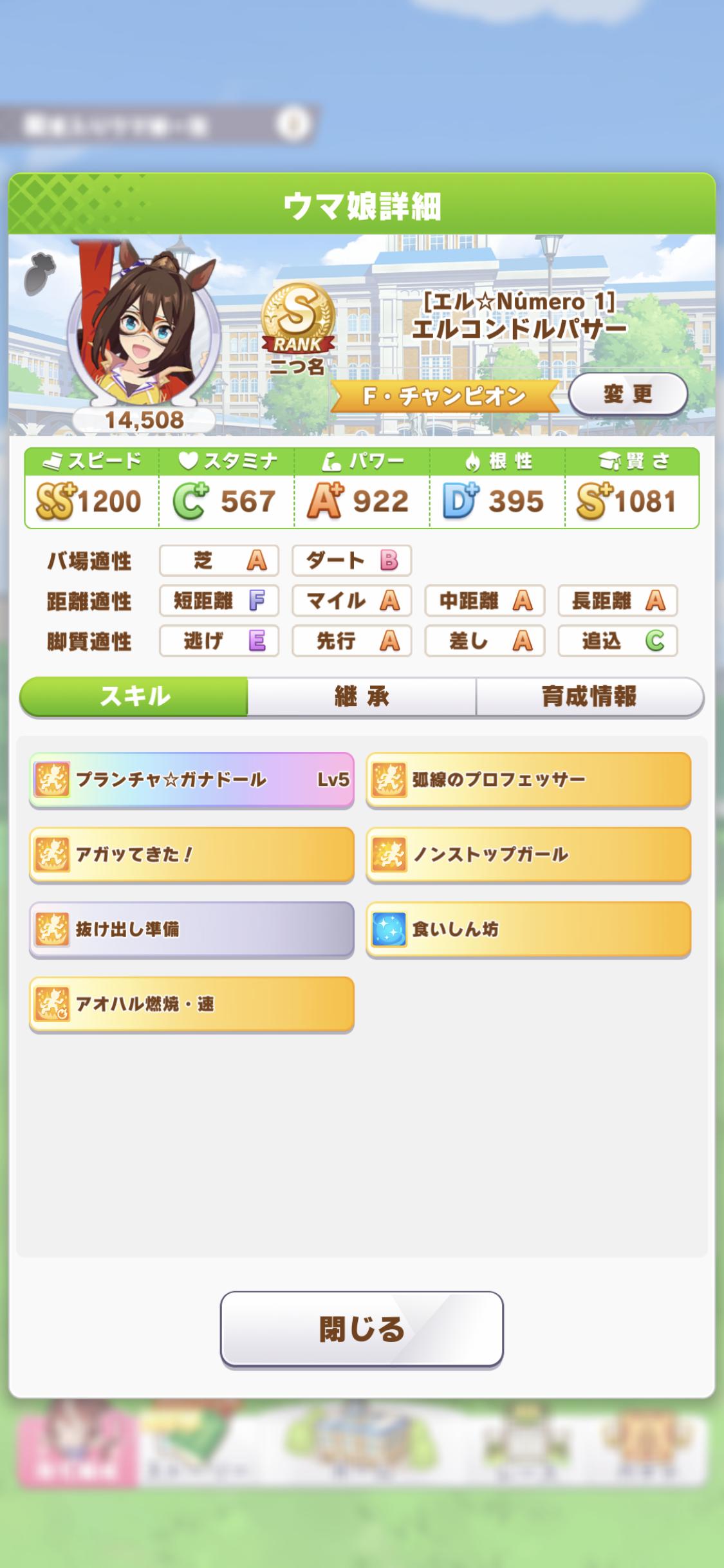View skill プランチャ☆ガナドール details
The image size is (724, 1568).
click(192, 779)
